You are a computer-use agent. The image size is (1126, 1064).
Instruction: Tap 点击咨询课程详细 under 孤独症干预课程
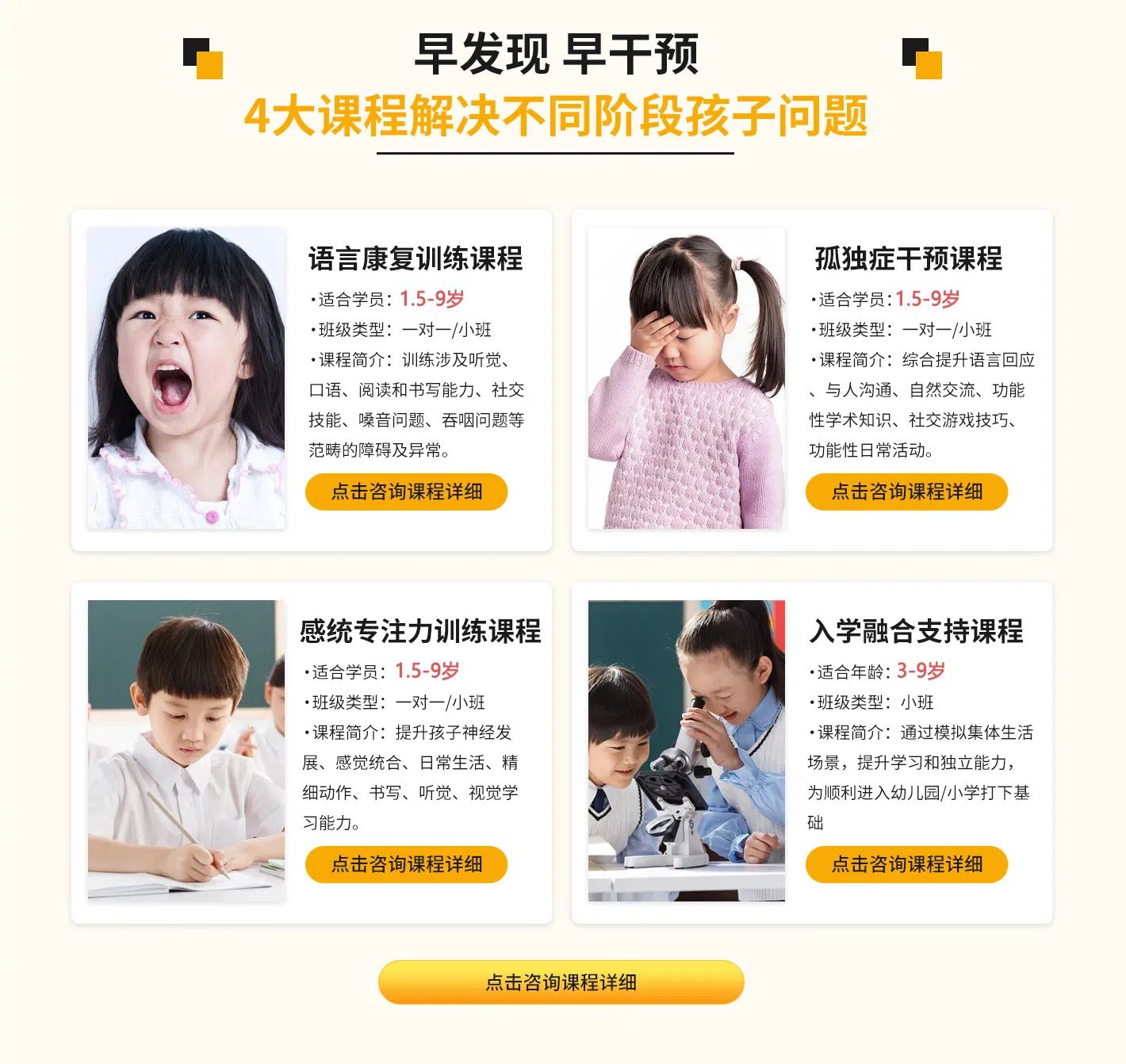click(906, 492)
